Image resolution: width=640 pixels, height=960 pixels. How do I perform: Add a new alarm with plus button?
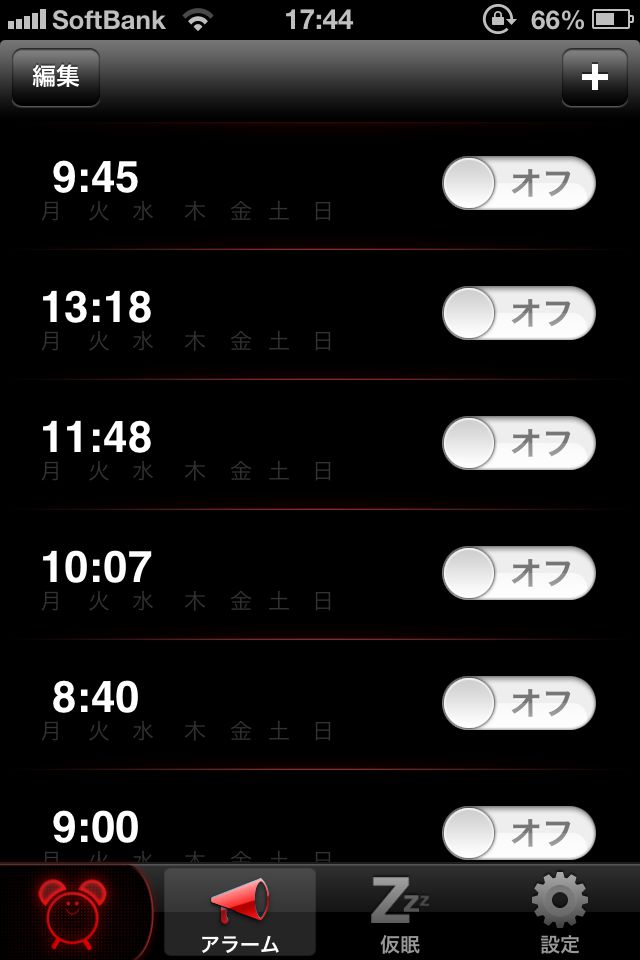[594, 77]
